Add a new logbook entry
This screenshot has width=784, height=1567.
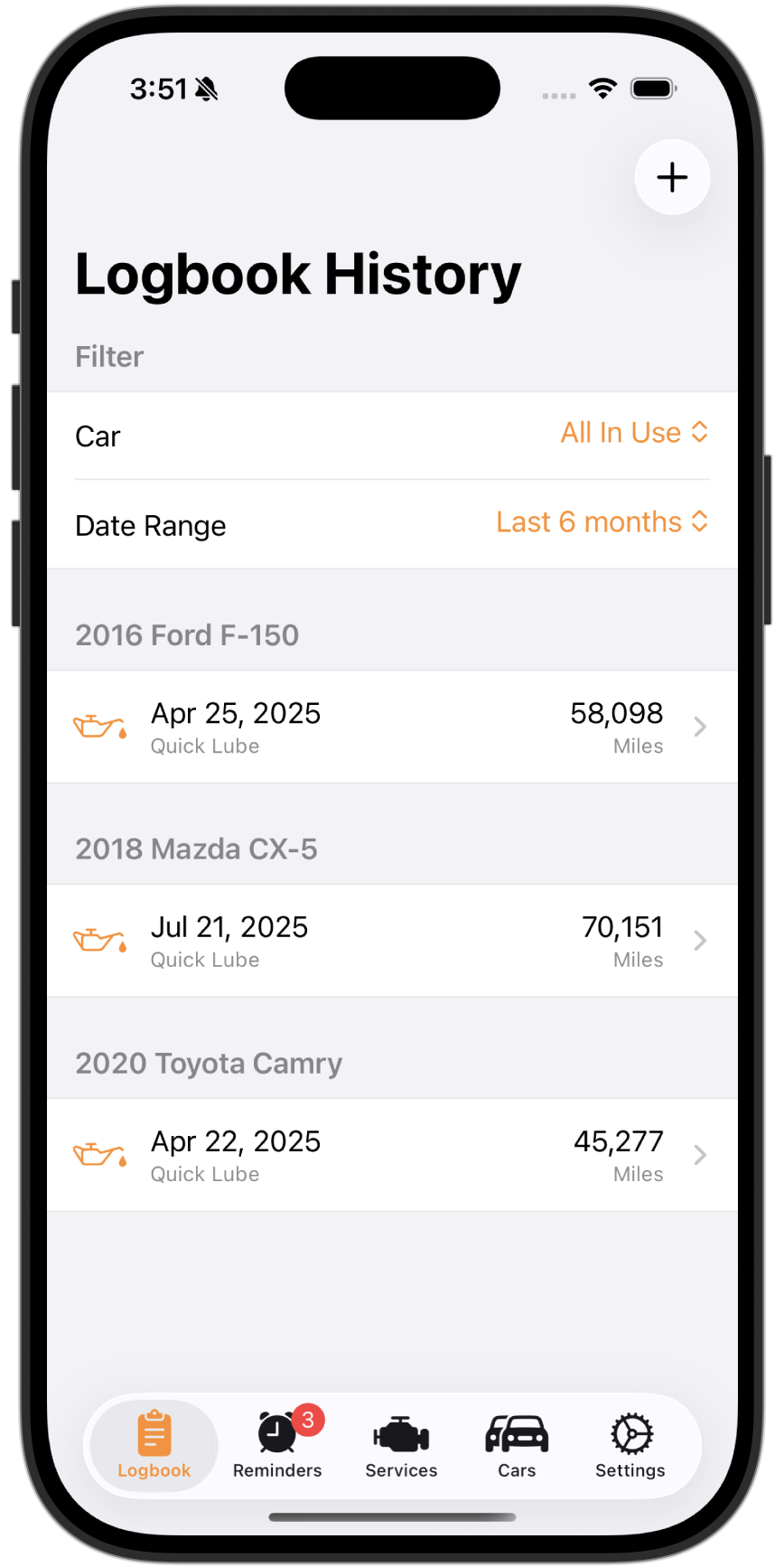pyautogui.click(x=672, y=177)
